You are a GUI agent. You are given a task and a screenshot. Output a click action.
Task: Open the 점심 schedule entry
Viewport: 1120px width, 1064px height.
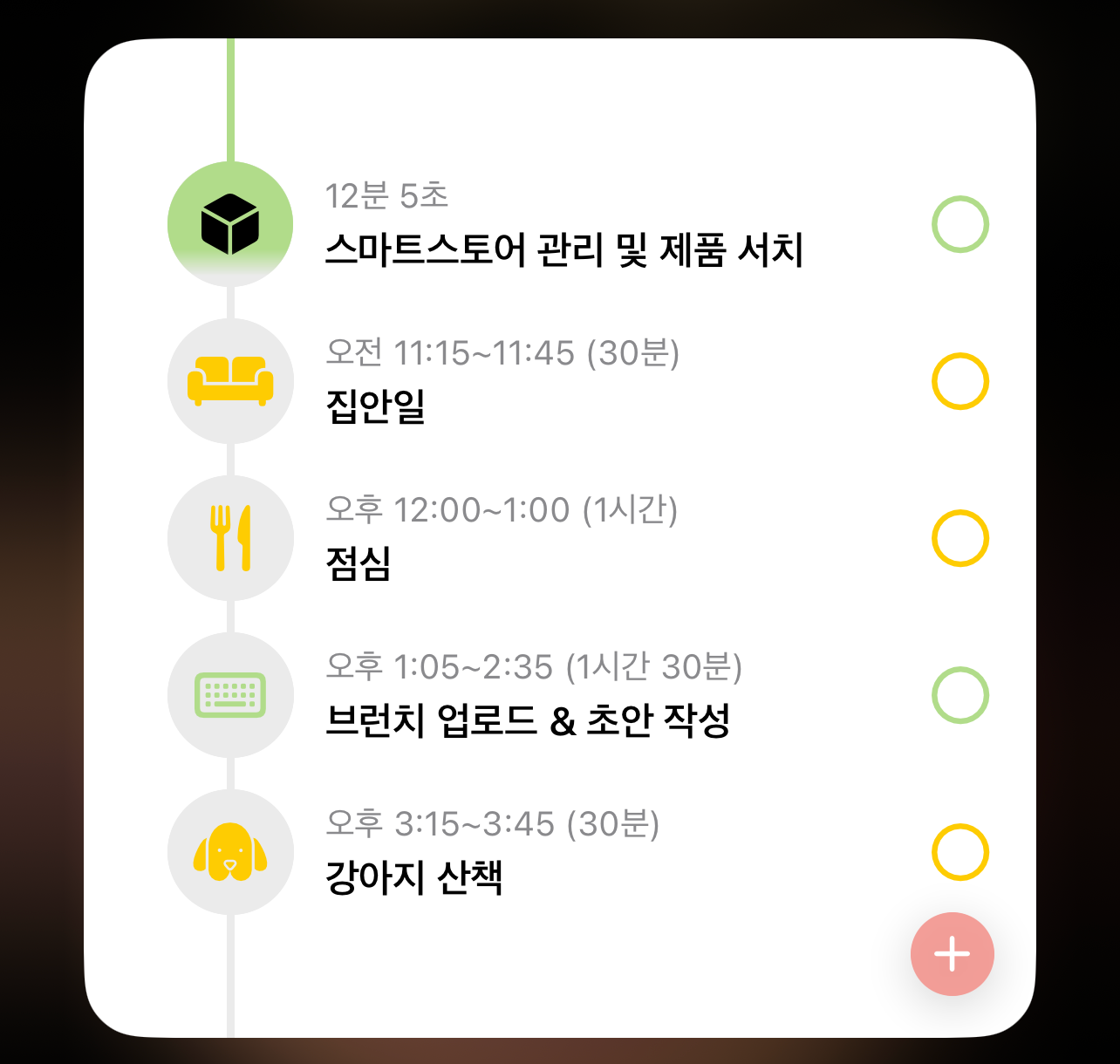359,563
